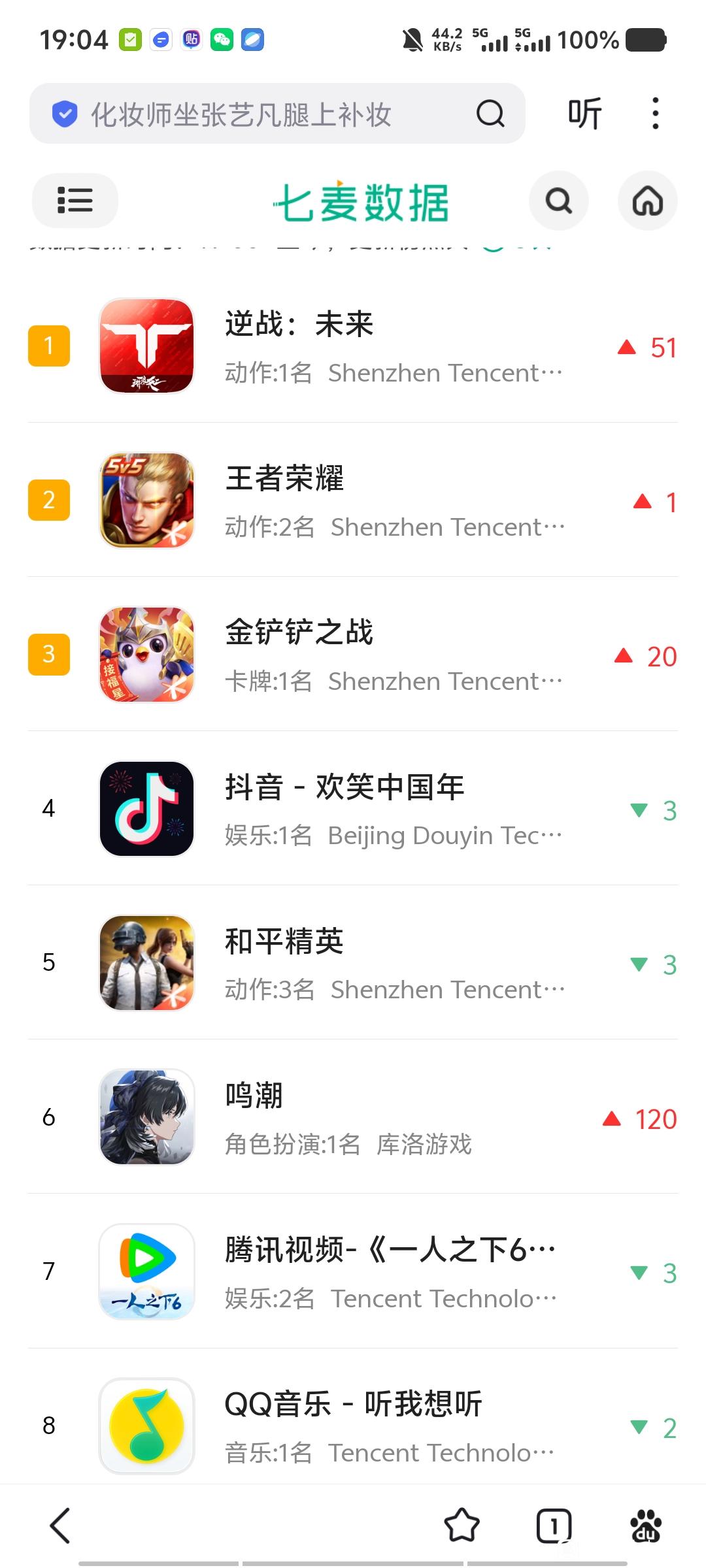Bookmark this page with the star
Screen dimensions: 706x1568
coord(462,1526)
